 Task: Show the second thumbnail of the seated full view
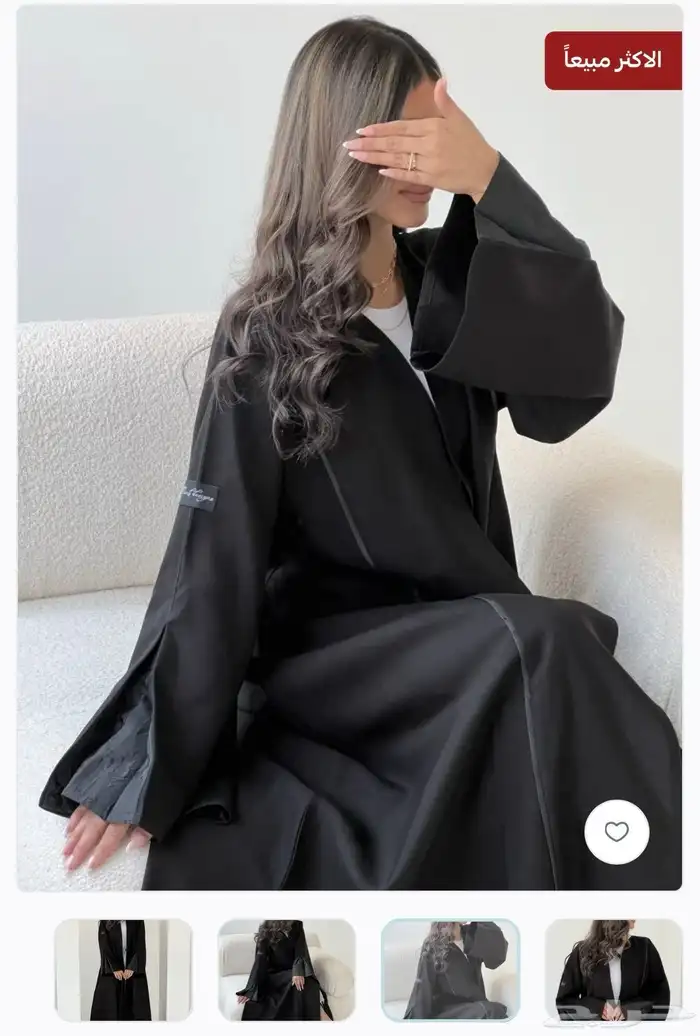[x=286, y=969]
